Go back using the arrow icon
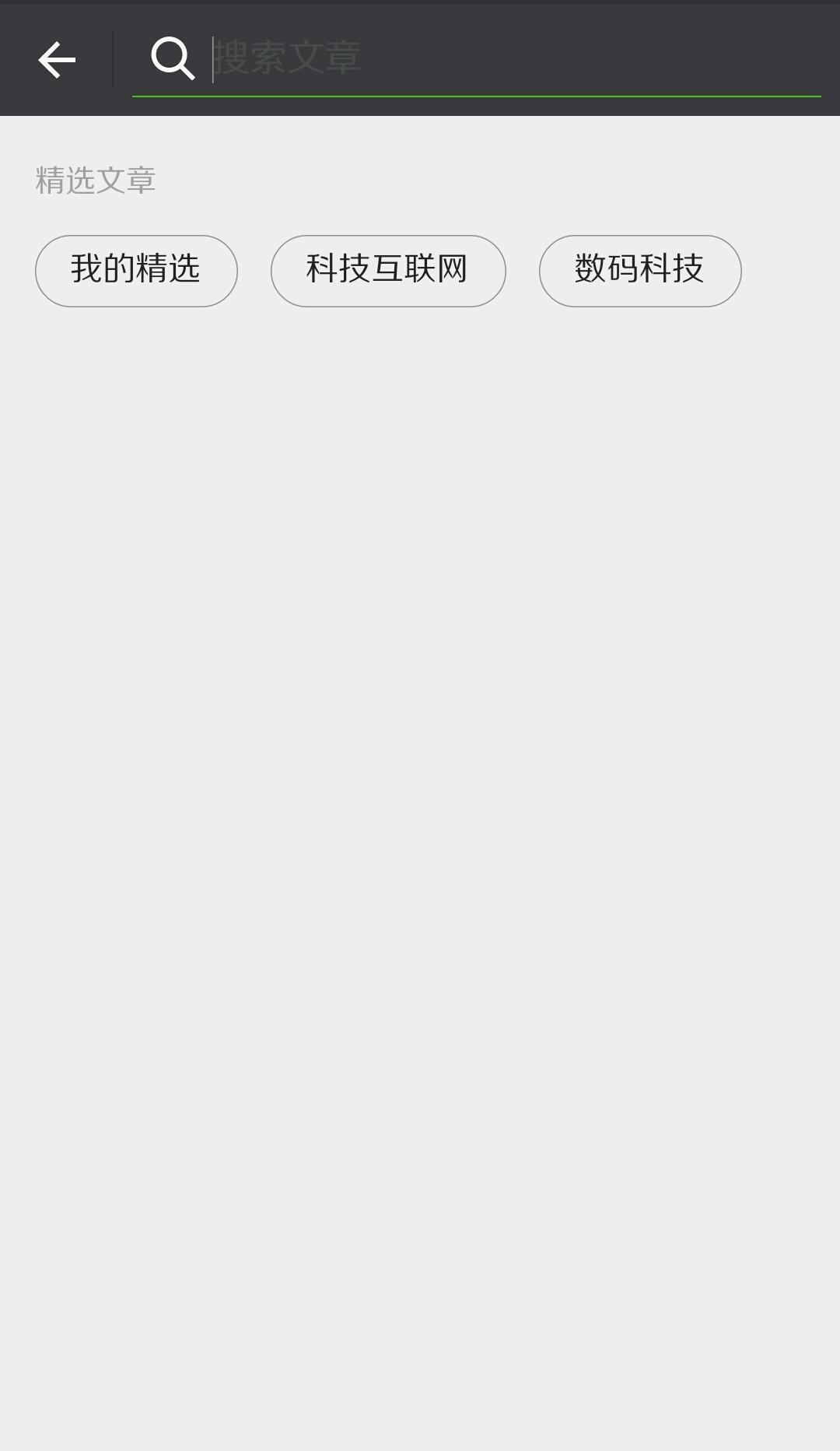The width and height of the screenshot is (840, 1451). point(57,60)
